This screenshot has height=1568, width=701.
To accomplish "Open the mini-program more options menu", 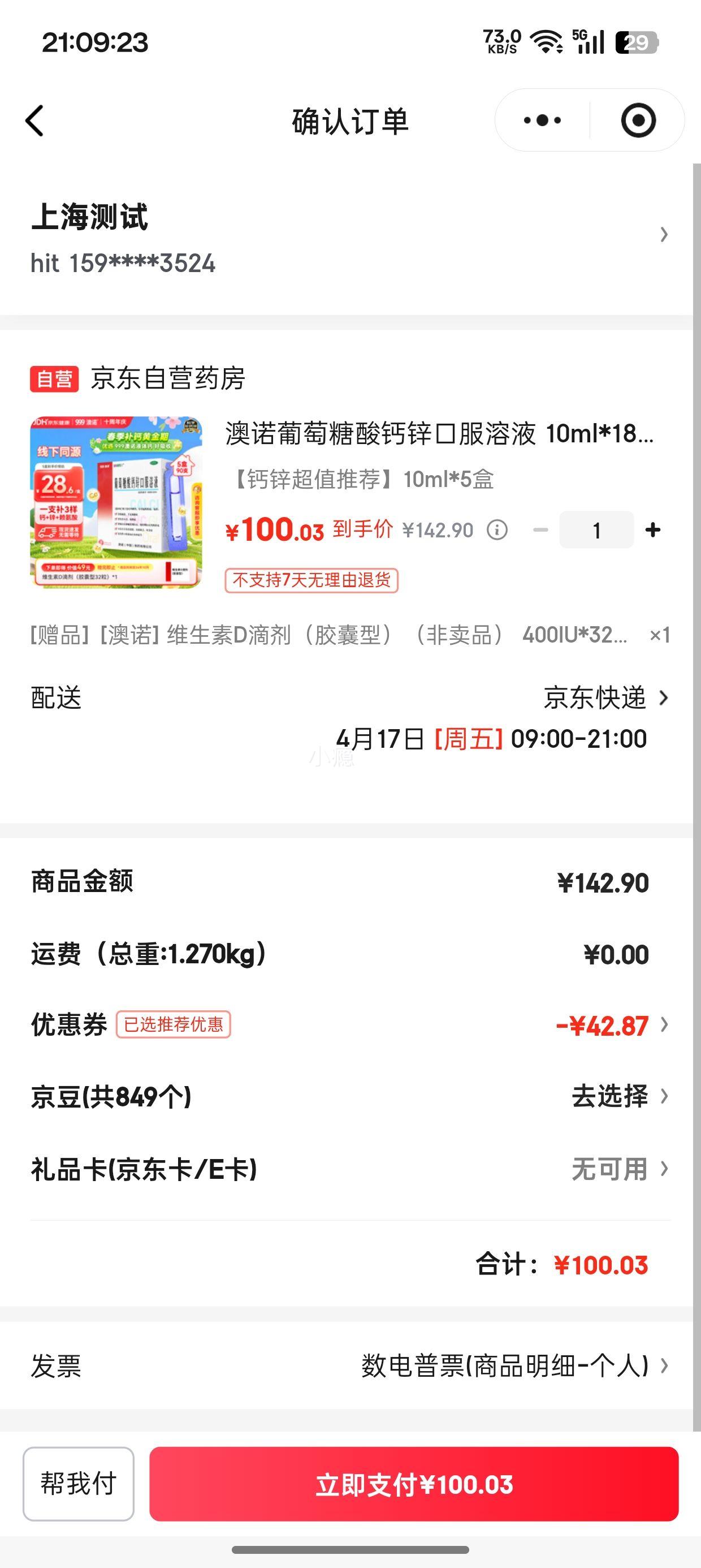I will coord(538,120).
